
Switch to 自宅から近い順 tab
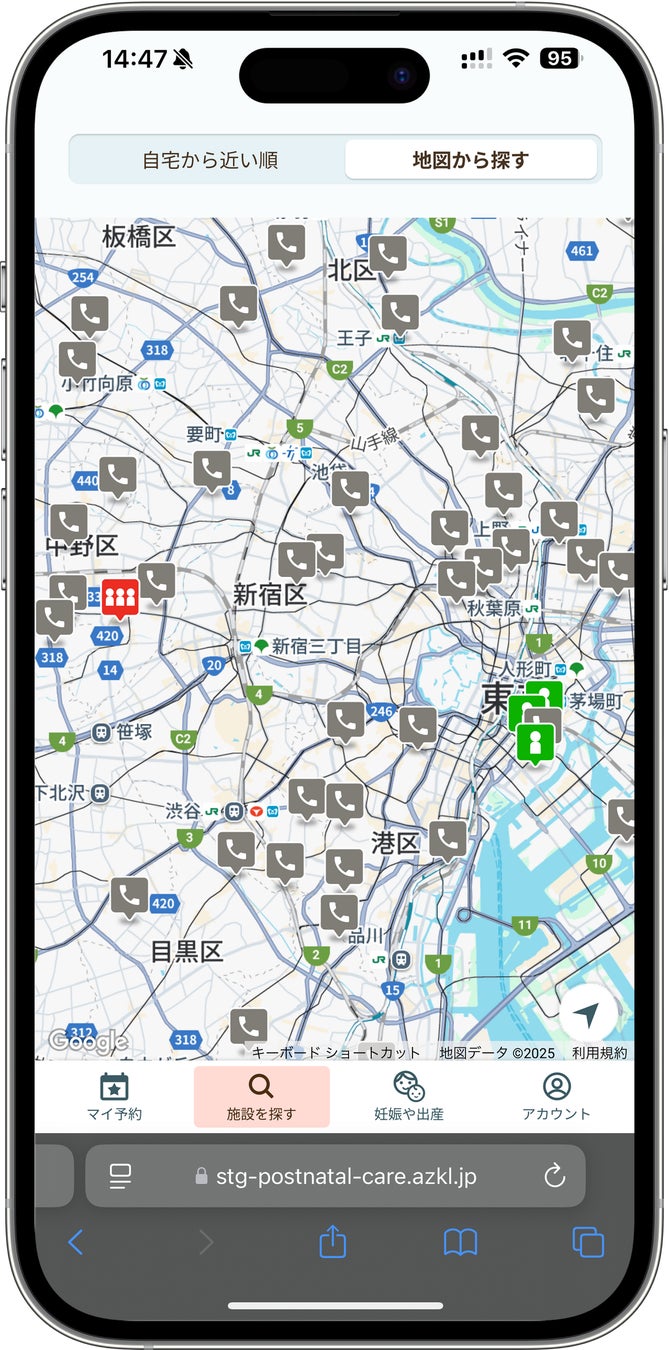(x=210, y=160)
